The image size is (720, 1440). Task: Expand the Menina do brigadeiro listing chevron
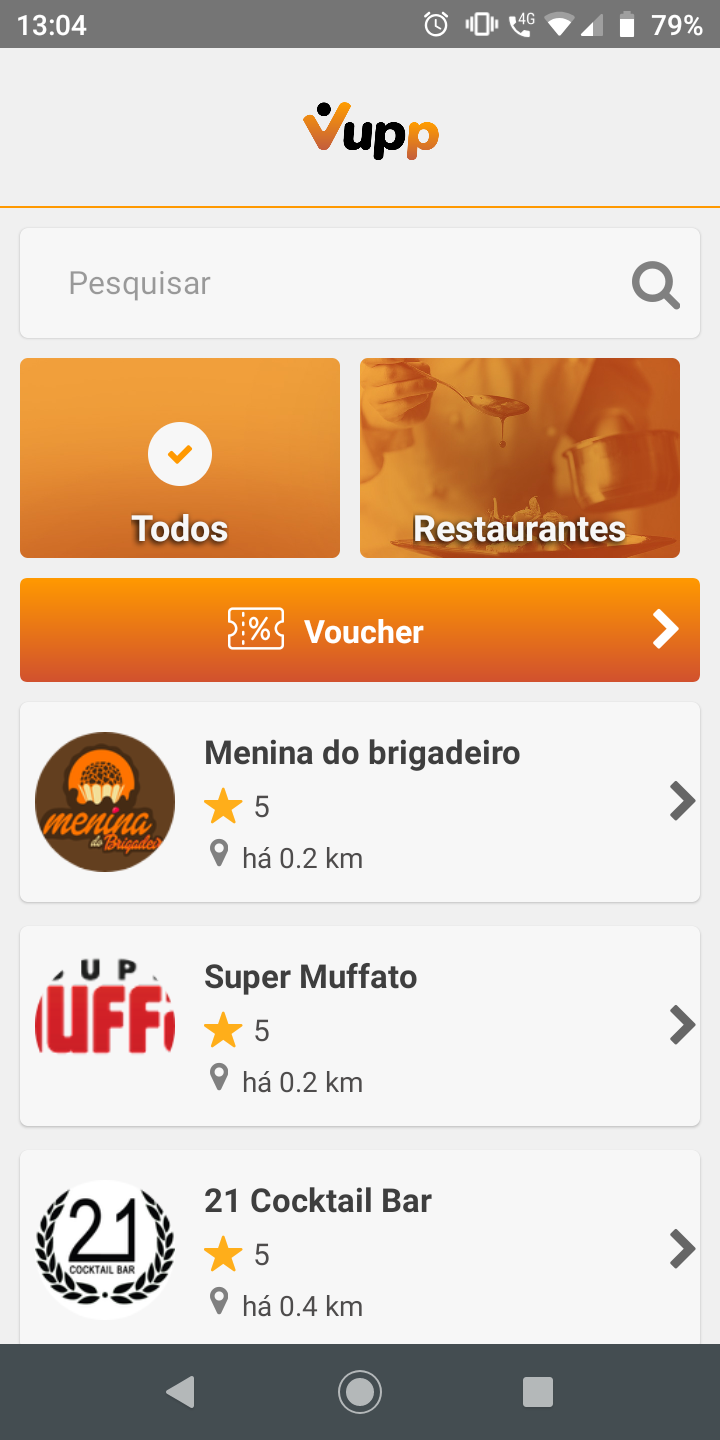tap(682, 801)
